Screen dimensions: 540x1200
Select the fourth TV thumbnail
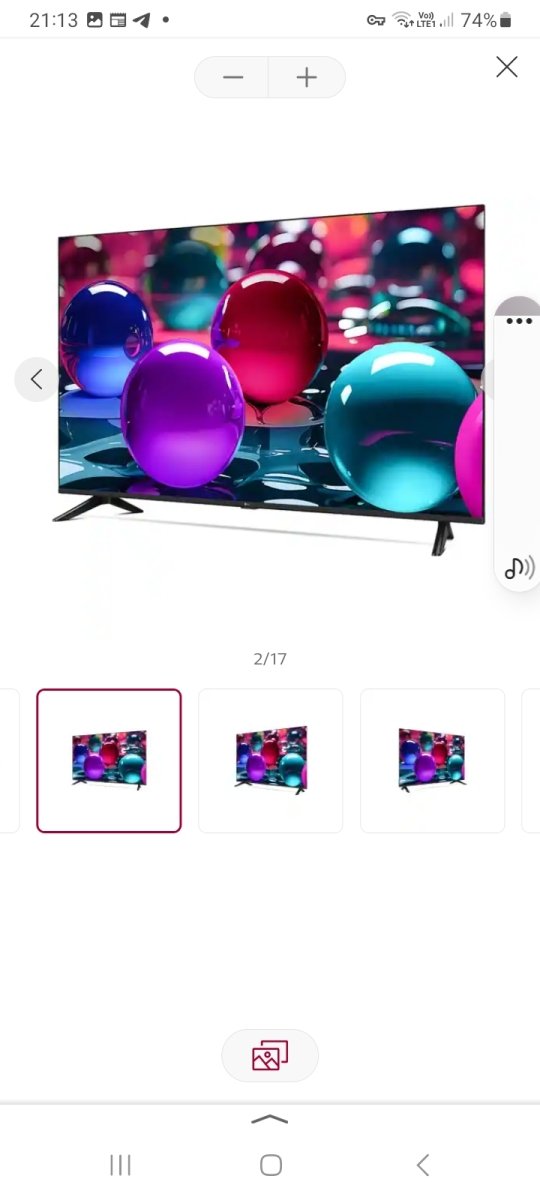click(x=432, y=760)
